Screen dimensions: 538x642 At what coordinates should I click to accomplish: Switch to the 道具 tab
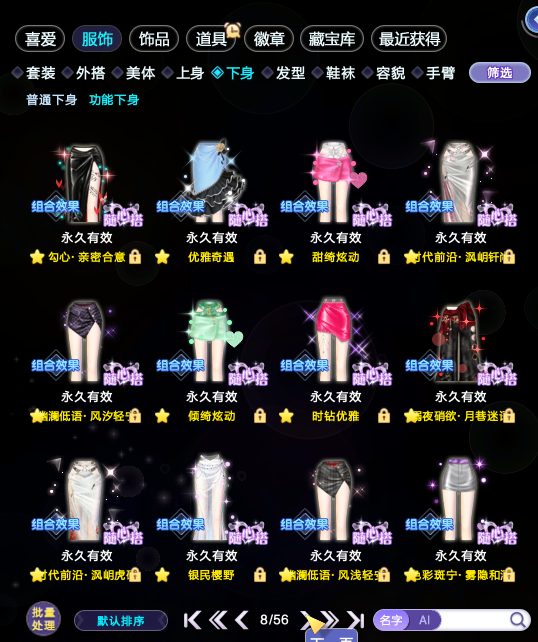211,39
